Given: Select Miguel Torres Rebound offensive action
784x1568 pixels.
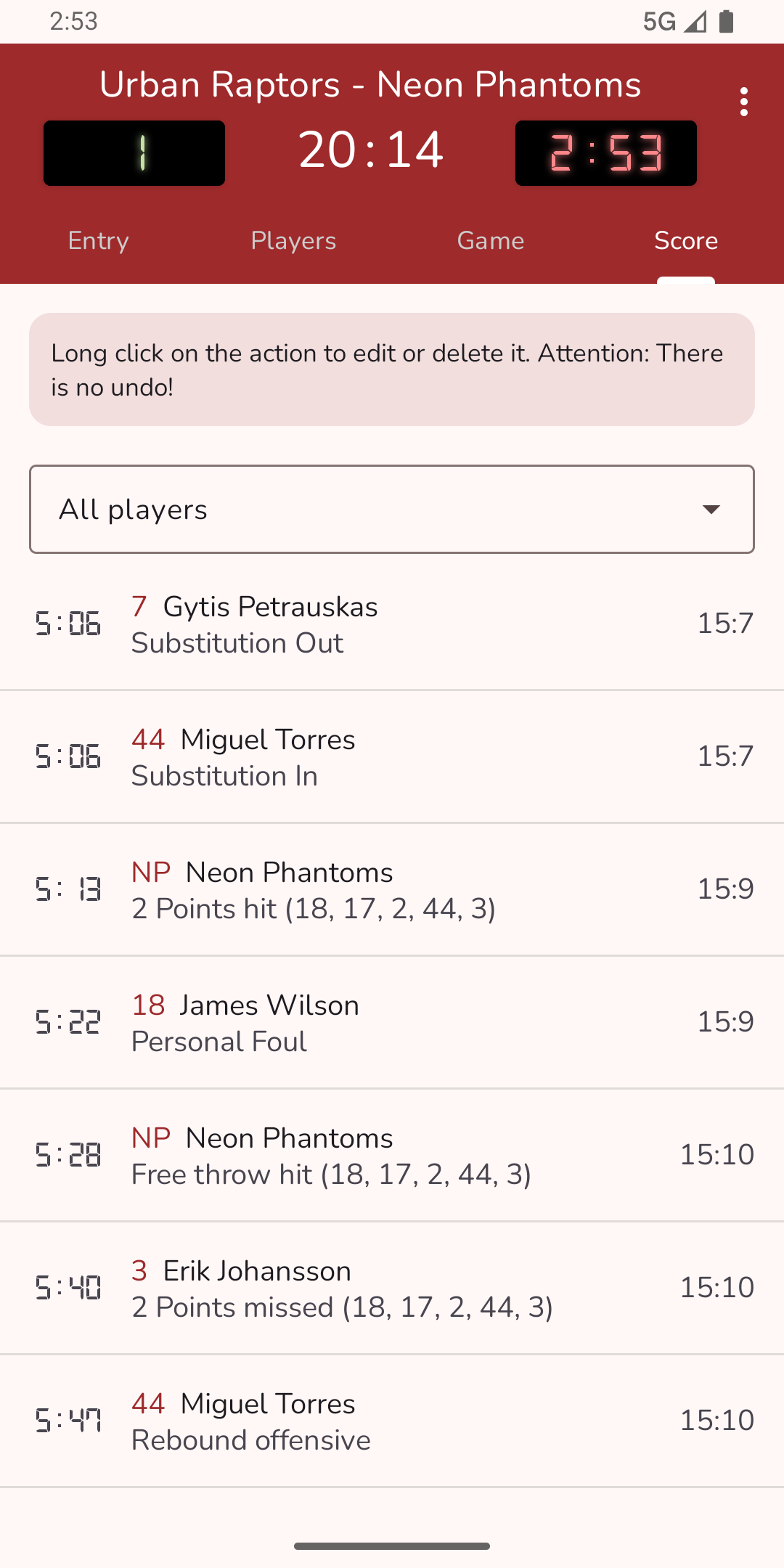Looking at the screenshot, I should [392, 1421].
